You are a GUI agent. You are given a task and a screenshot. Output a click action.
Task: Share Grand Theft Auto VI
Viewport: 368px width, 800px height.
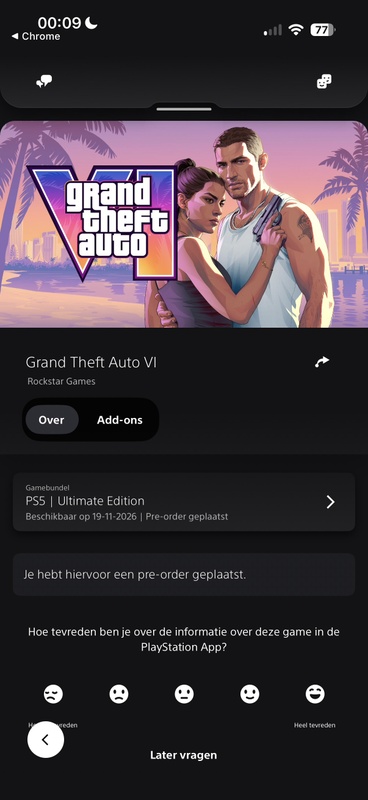[322, 362]
